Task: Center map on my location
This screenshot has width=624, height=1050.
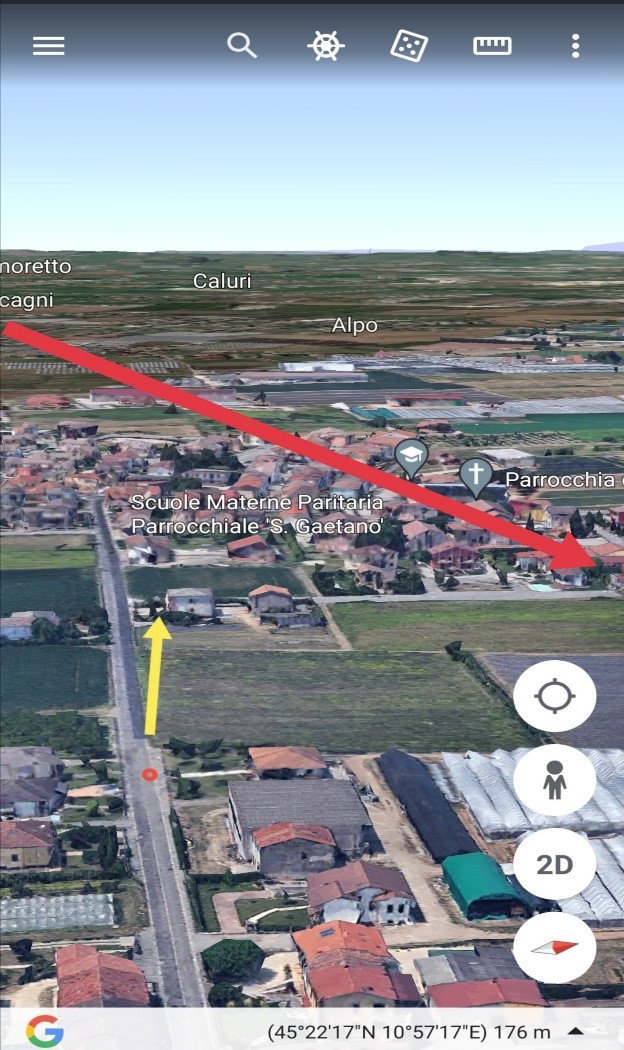Action: 555,696
